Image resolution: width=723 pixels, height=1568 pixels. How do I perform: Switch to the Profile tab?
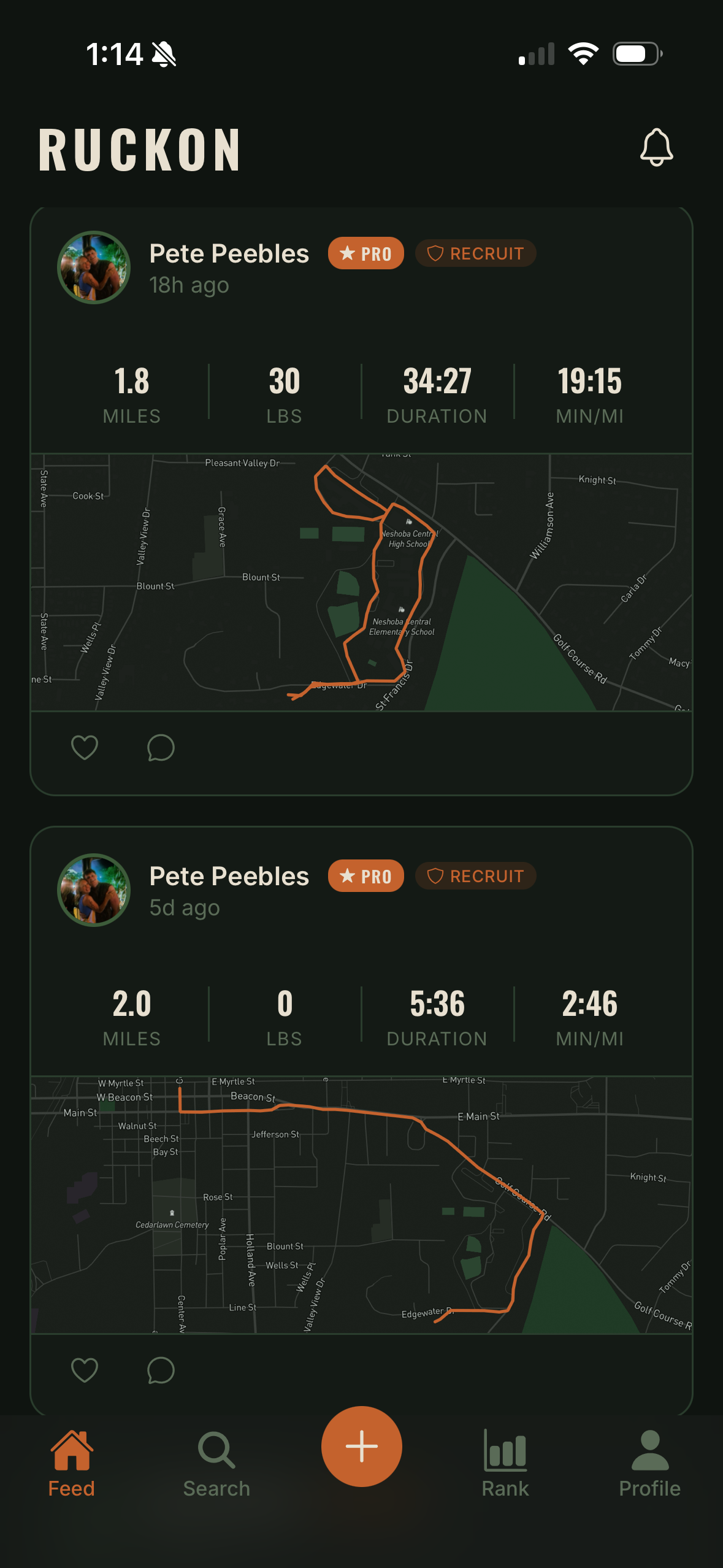pyautogui.click(x=650, y=1464)
